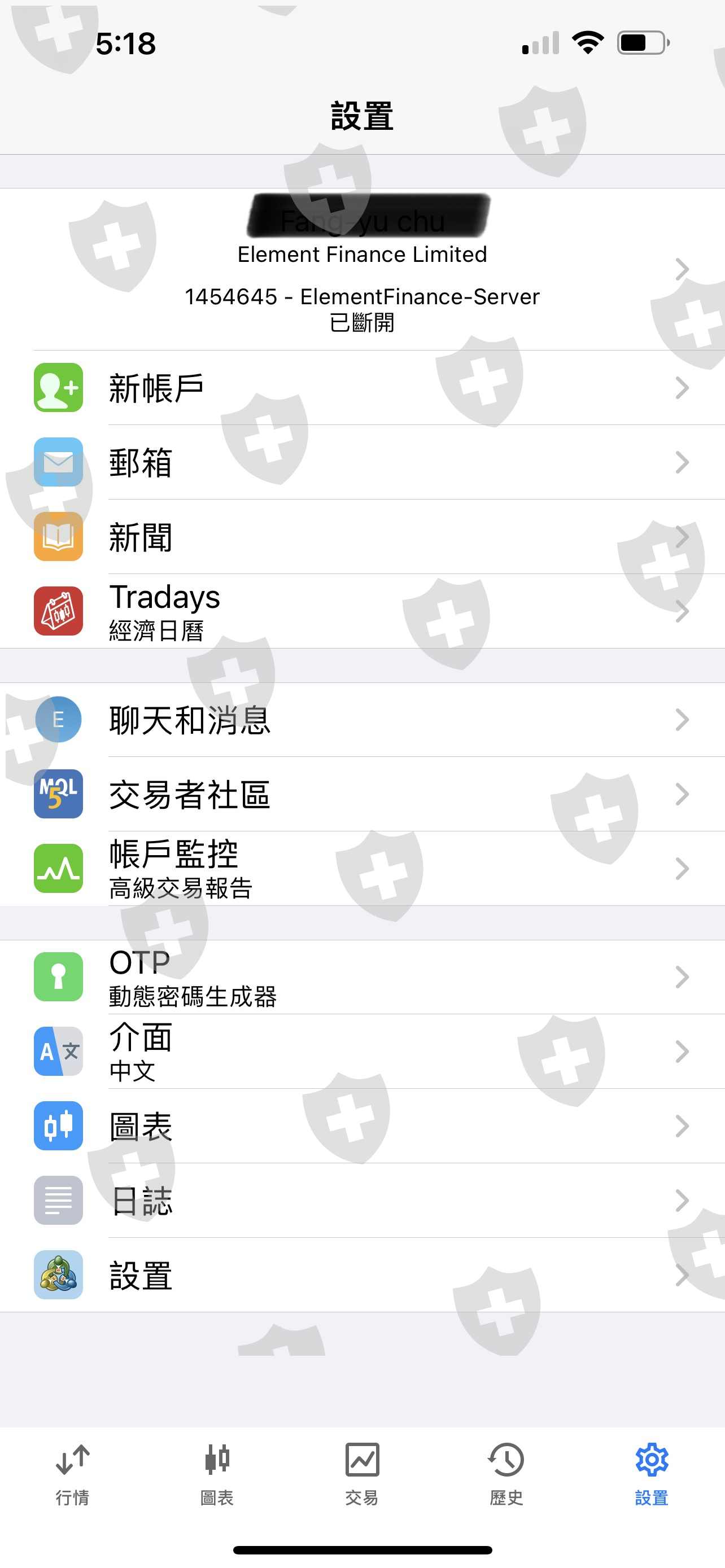Switch to the 交易 trade tab

362,1475
